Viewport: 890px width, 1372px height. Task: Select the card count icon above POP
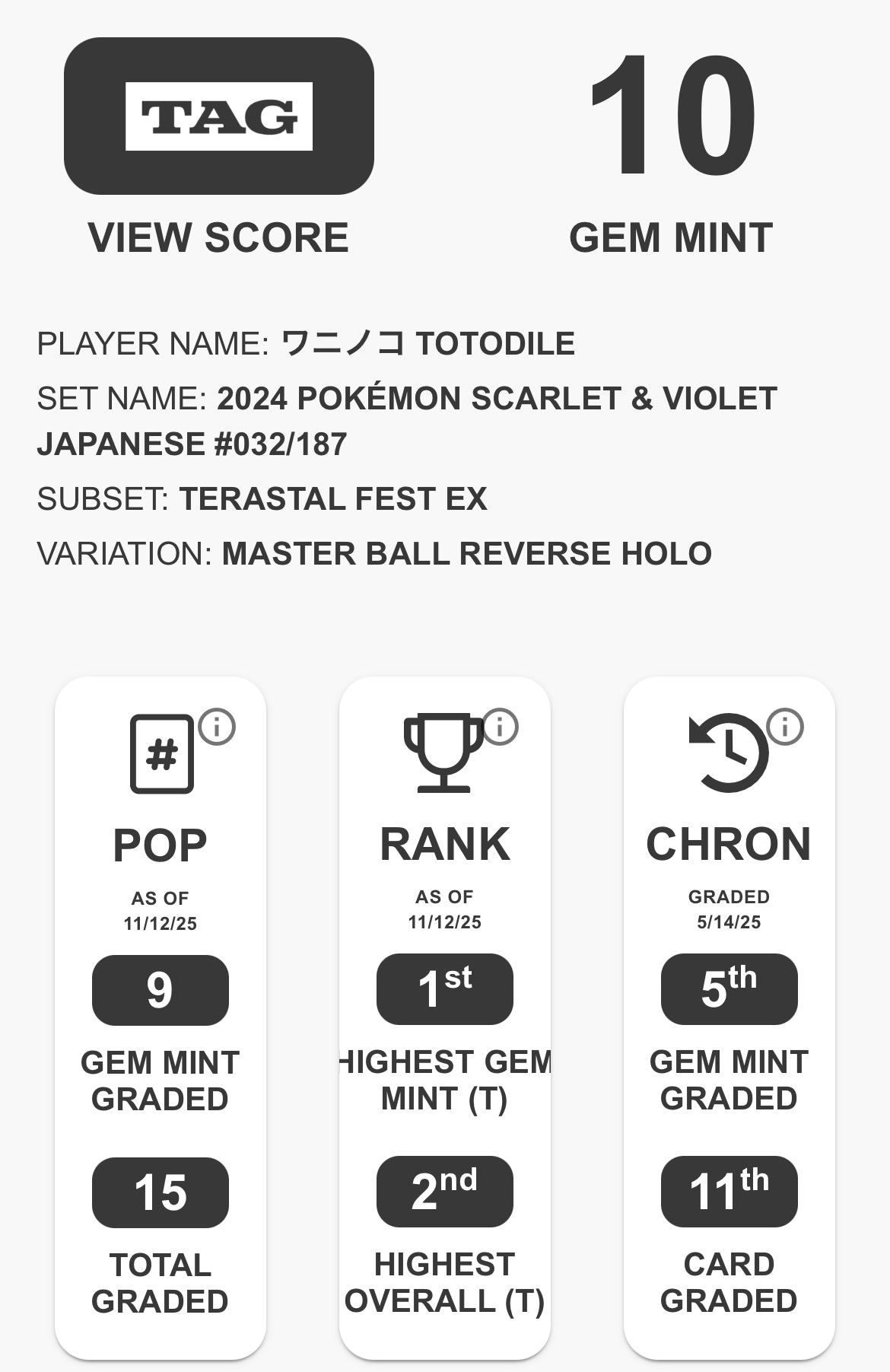click(x=161, y=753)
